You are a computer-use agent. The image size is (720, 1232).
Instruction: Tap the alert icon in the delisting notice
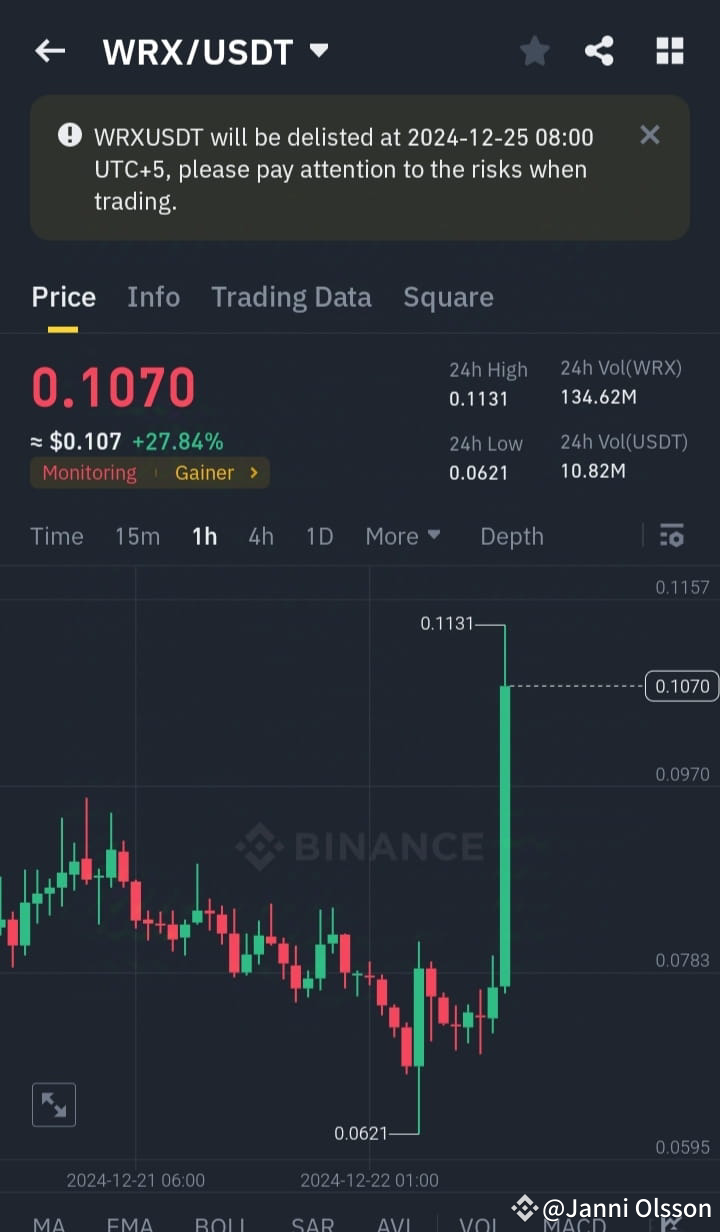(x=69, y=134)
